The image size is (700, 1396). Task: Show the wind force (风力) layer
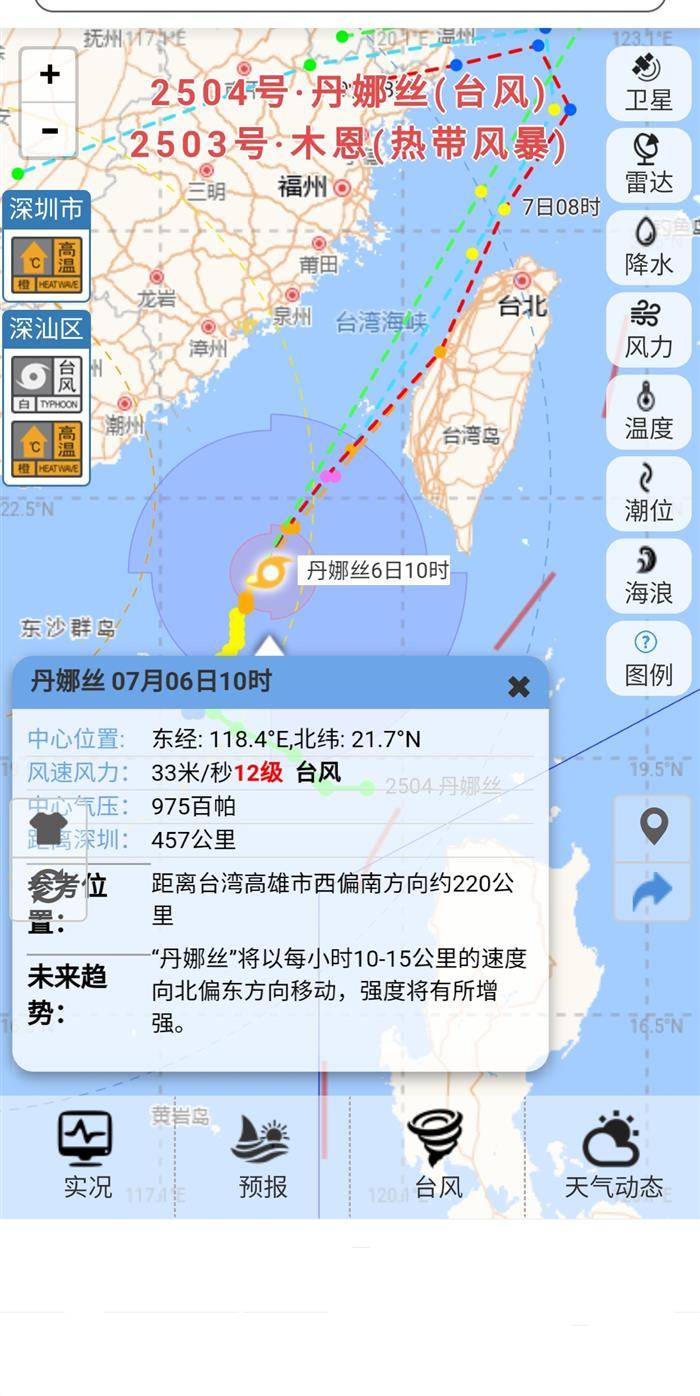tap(648, 329)
